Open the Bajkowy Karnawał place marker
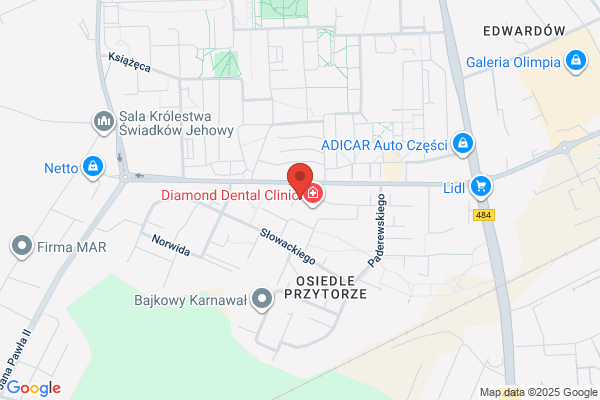This screenshot has height=400, width=600. tap(262, 299)
